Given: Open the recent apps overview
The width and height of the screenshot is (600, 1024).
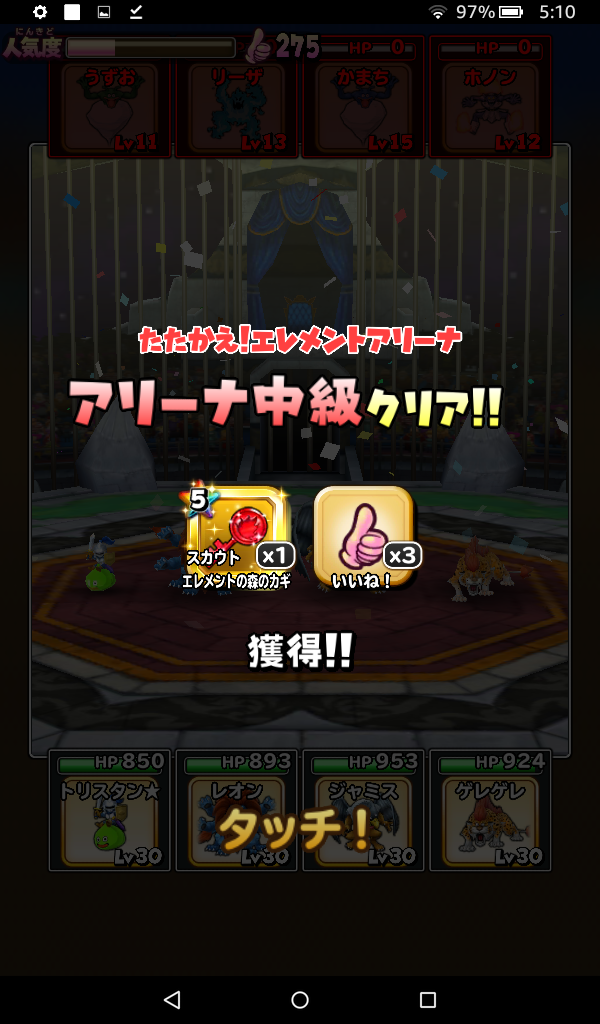Looking at the screenshot, I should pos(428,999).
